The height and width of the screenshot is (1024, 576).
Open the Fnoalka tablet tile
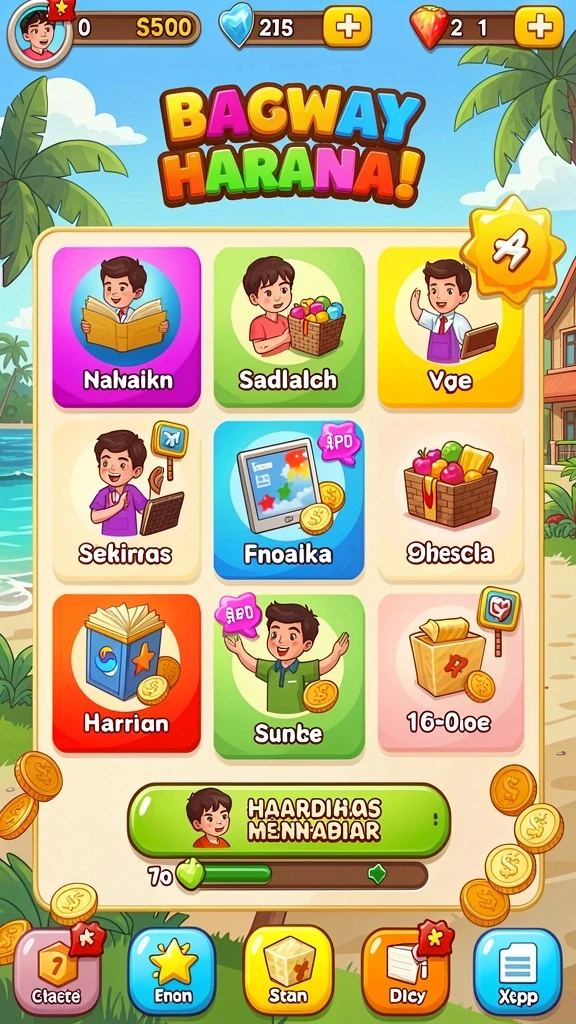point(289,501)
